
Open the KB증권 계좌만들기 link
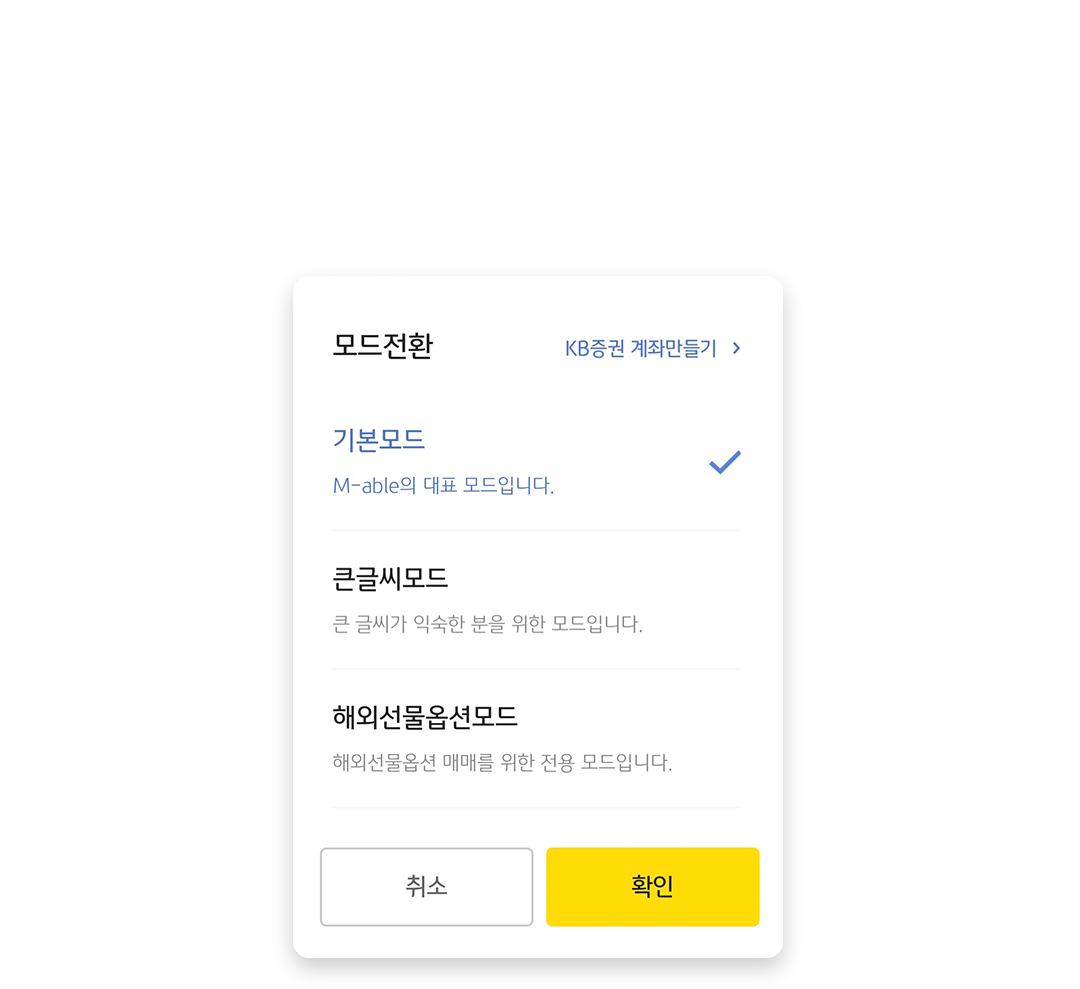pos(652,348)
